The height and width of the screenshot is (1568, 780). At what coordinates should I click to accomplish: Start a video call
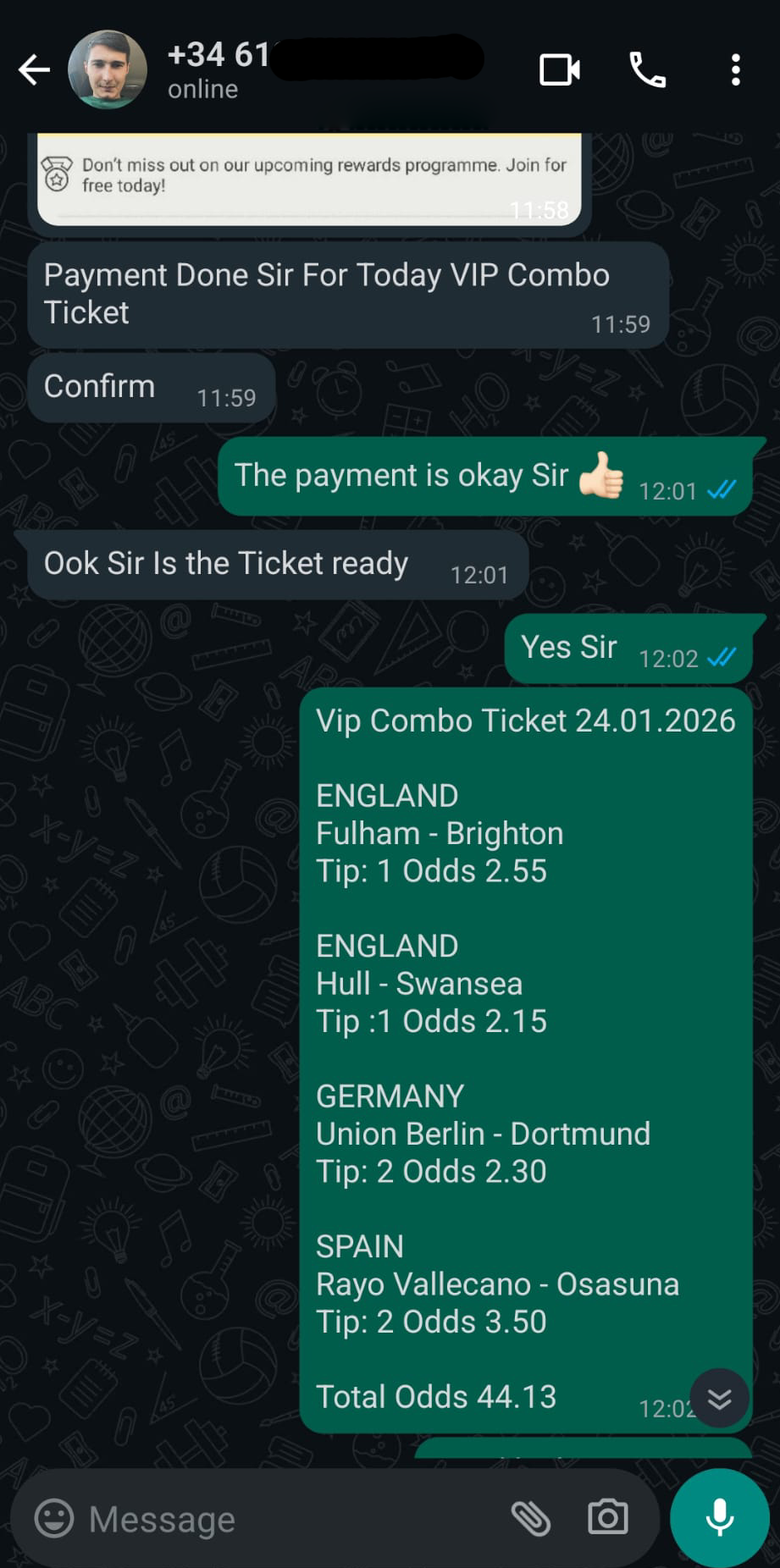point(560,70)
